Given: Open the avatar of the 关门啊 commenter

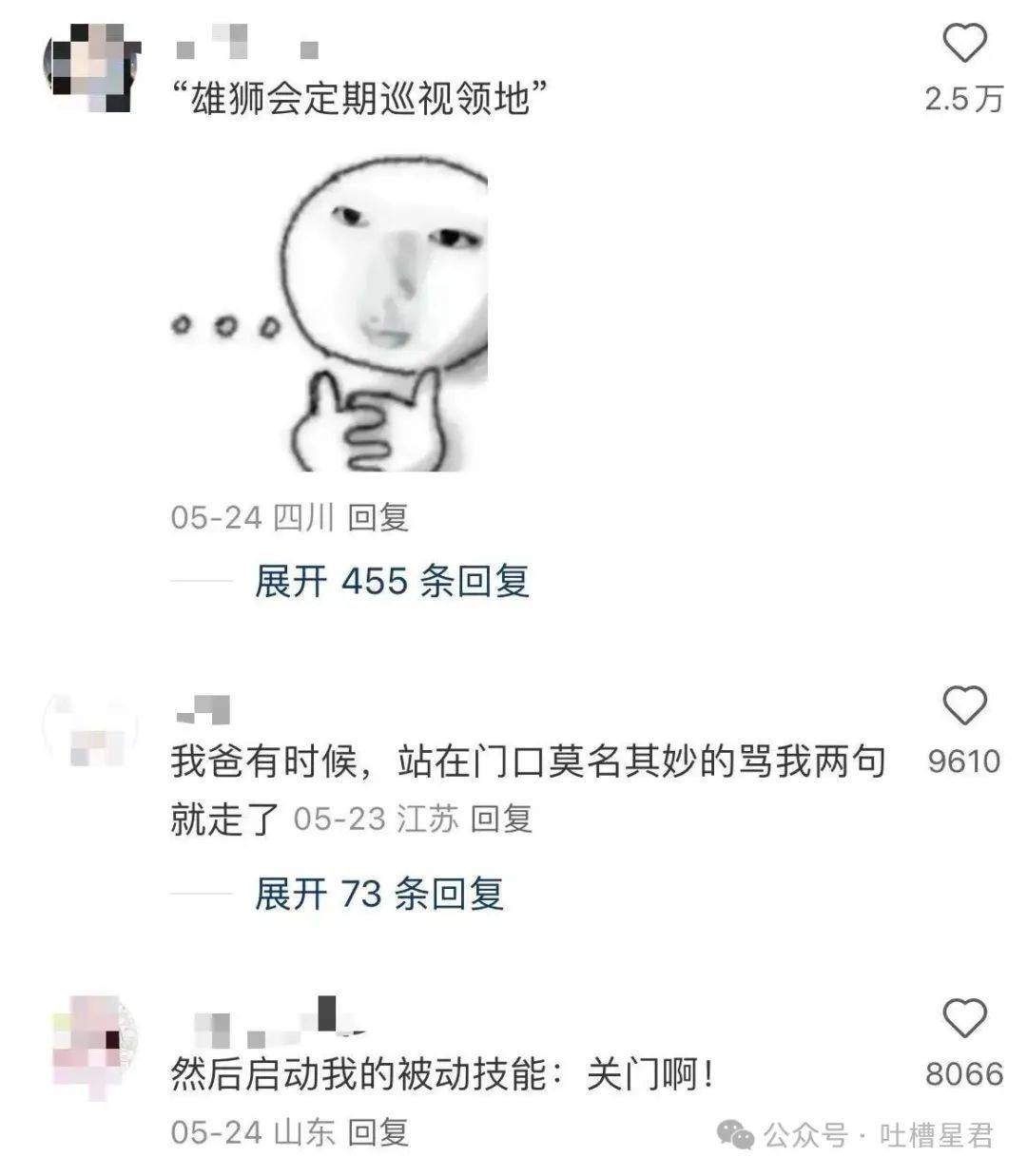Looking at the screenshot, I should 90,1044.
